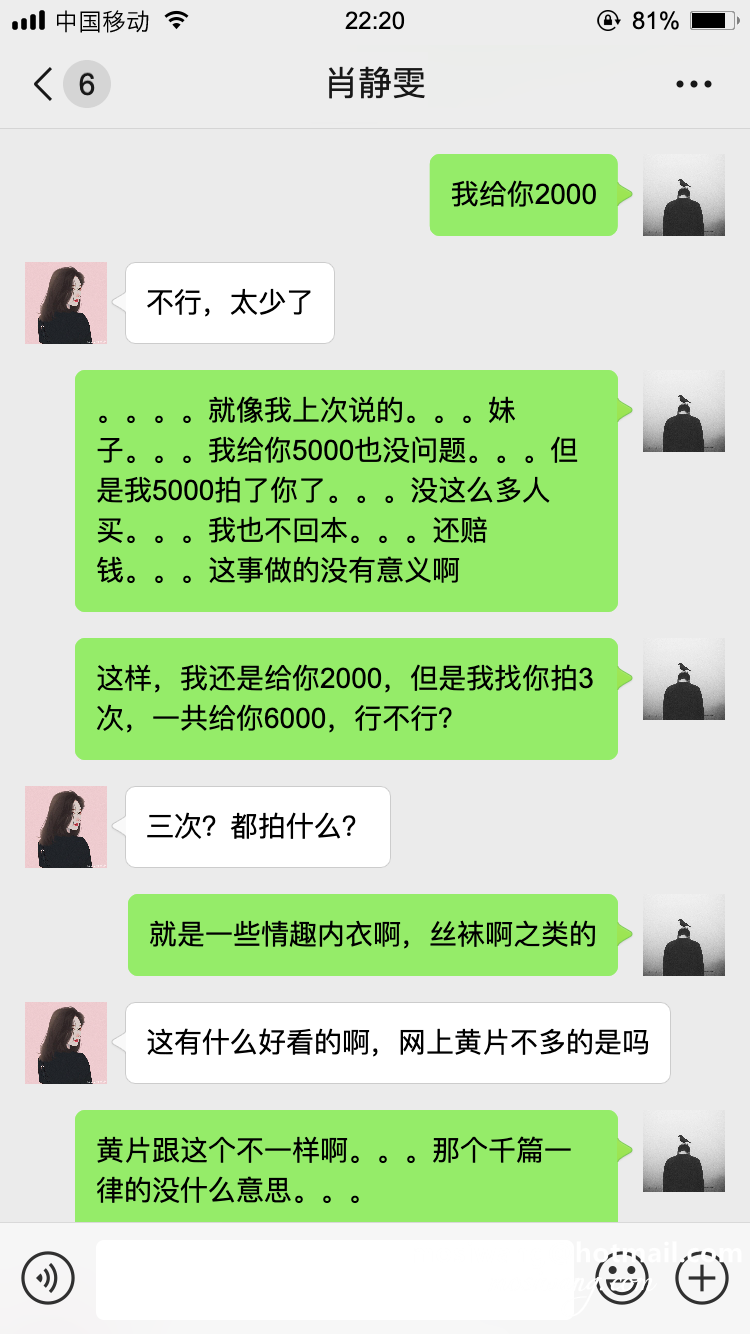Tap the message text field

(335, 1278)
